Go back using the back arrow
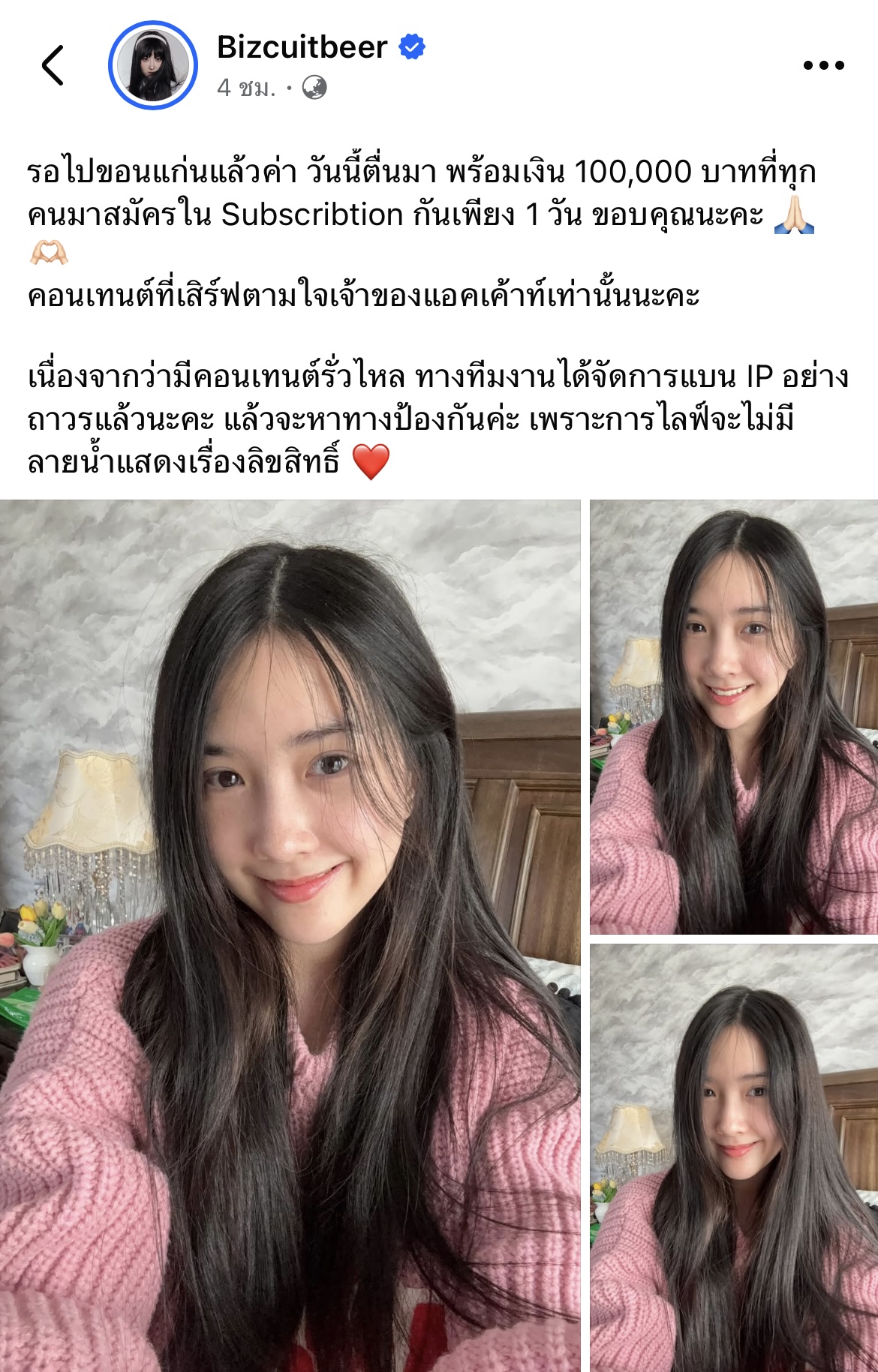 point(53,65)
